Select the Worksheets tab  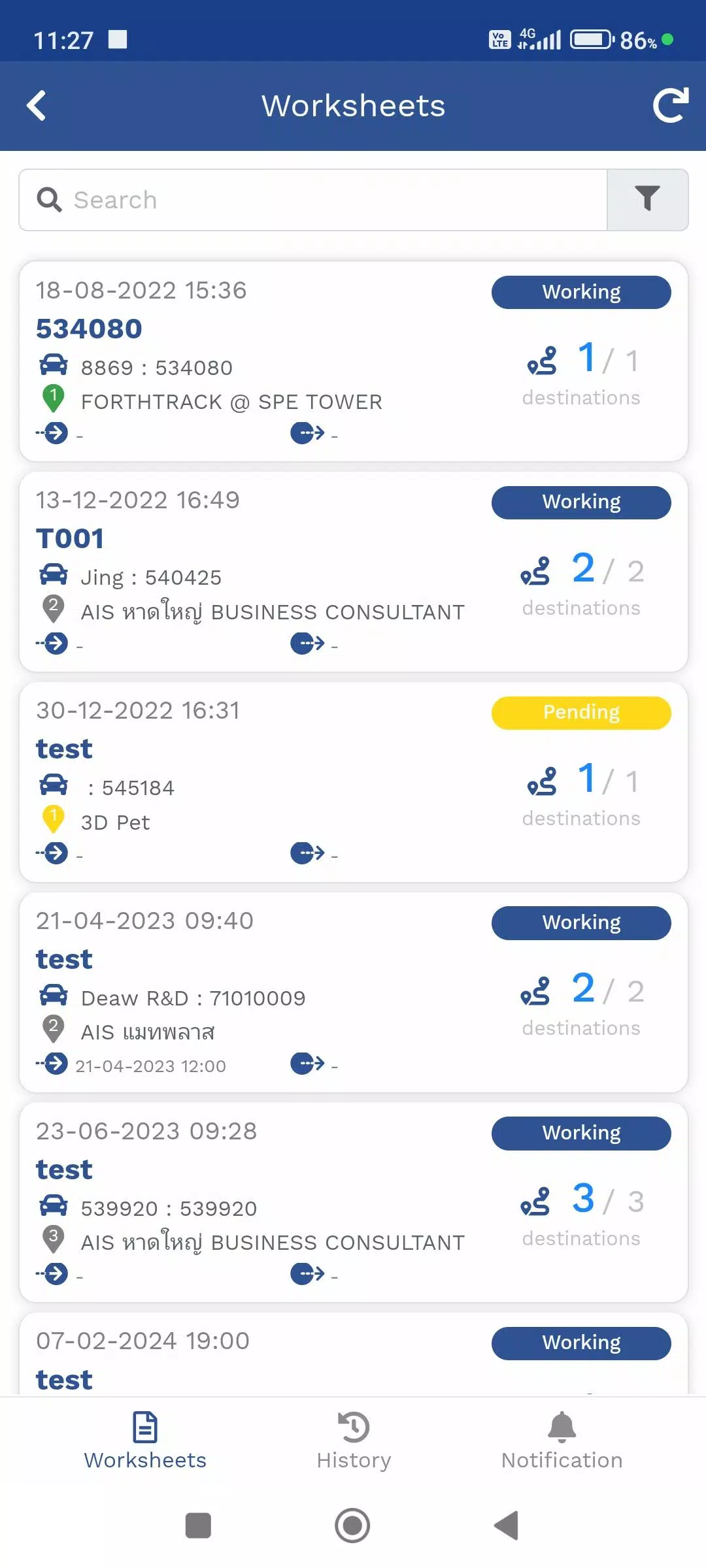144,1444
